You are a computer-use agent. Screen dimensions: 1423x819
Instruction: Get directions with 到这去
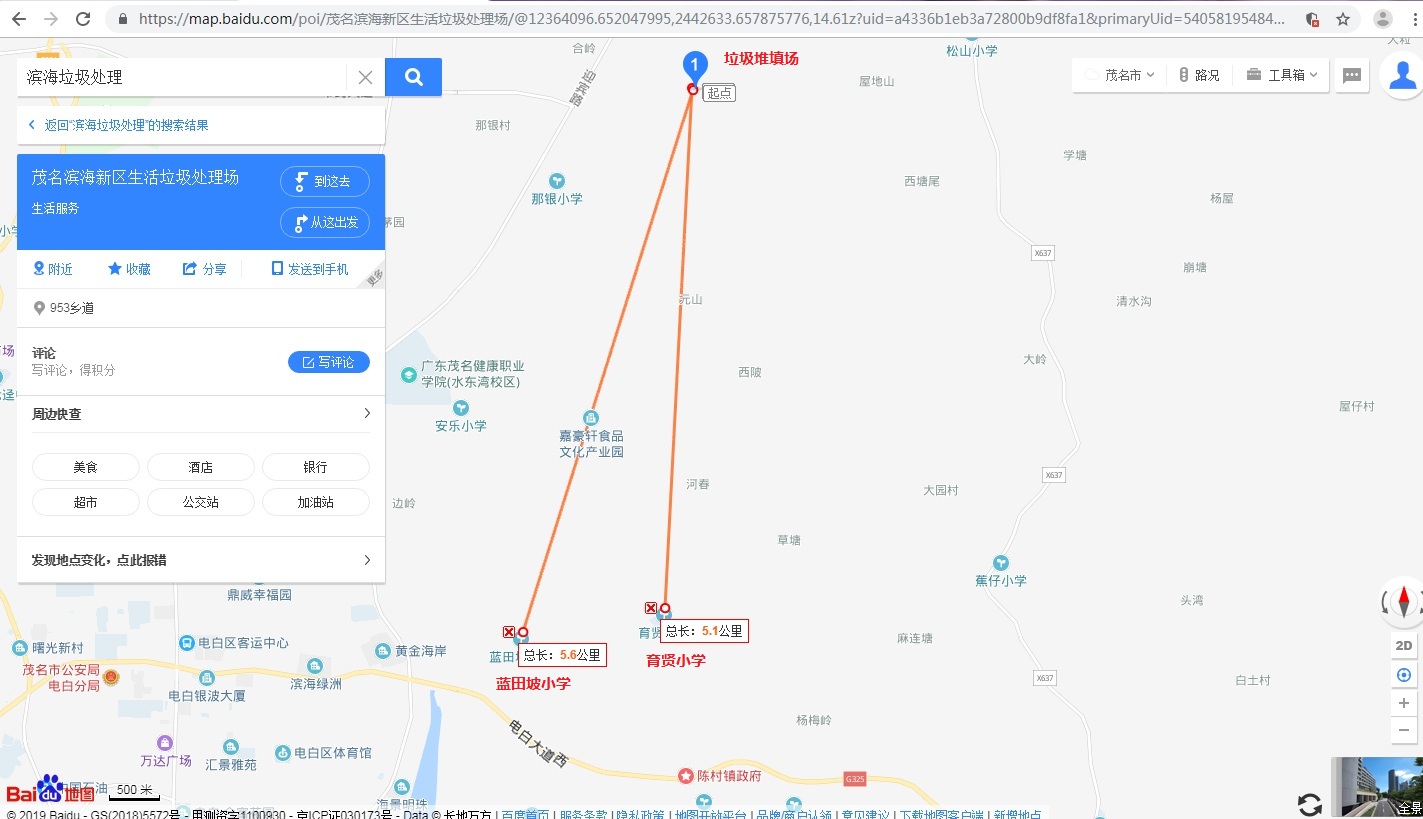[325, 181]
